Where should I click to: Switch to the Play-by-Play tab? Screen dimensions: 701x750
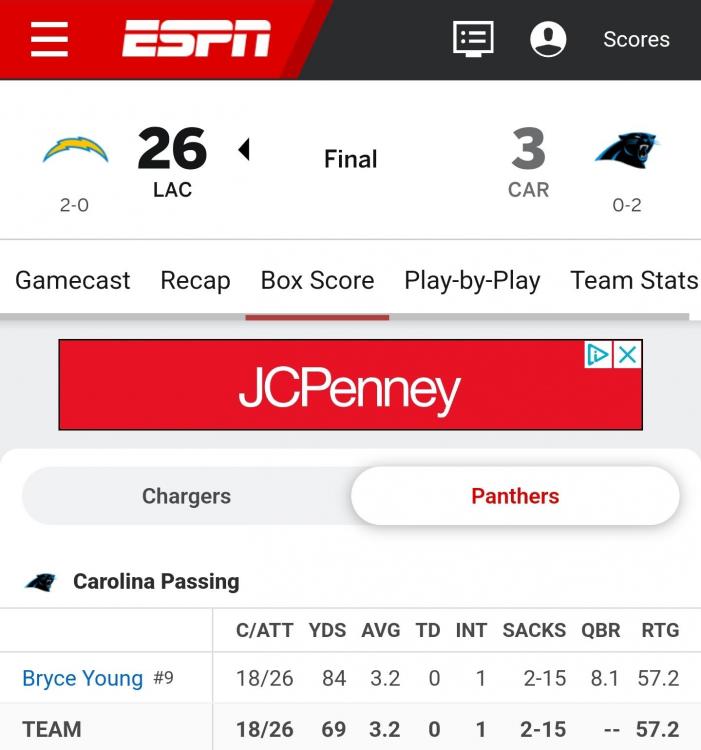pos(472,281)
